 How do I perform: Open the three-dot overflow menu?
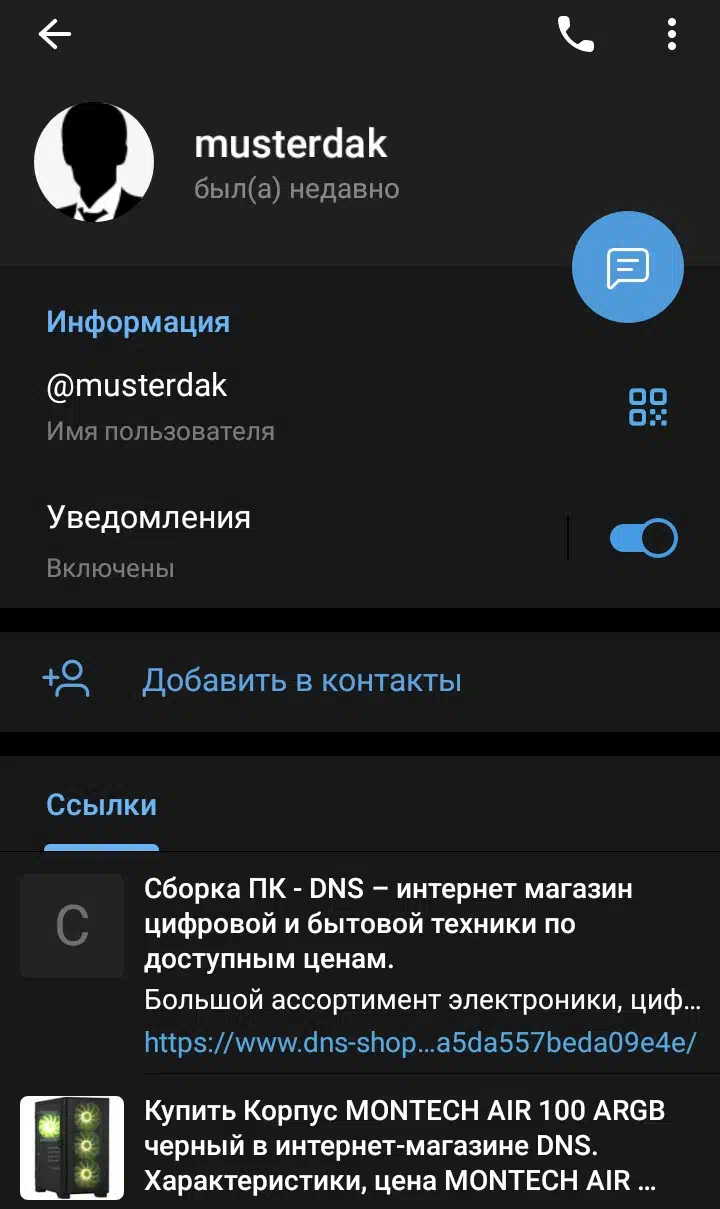click(x=672, y=35)
